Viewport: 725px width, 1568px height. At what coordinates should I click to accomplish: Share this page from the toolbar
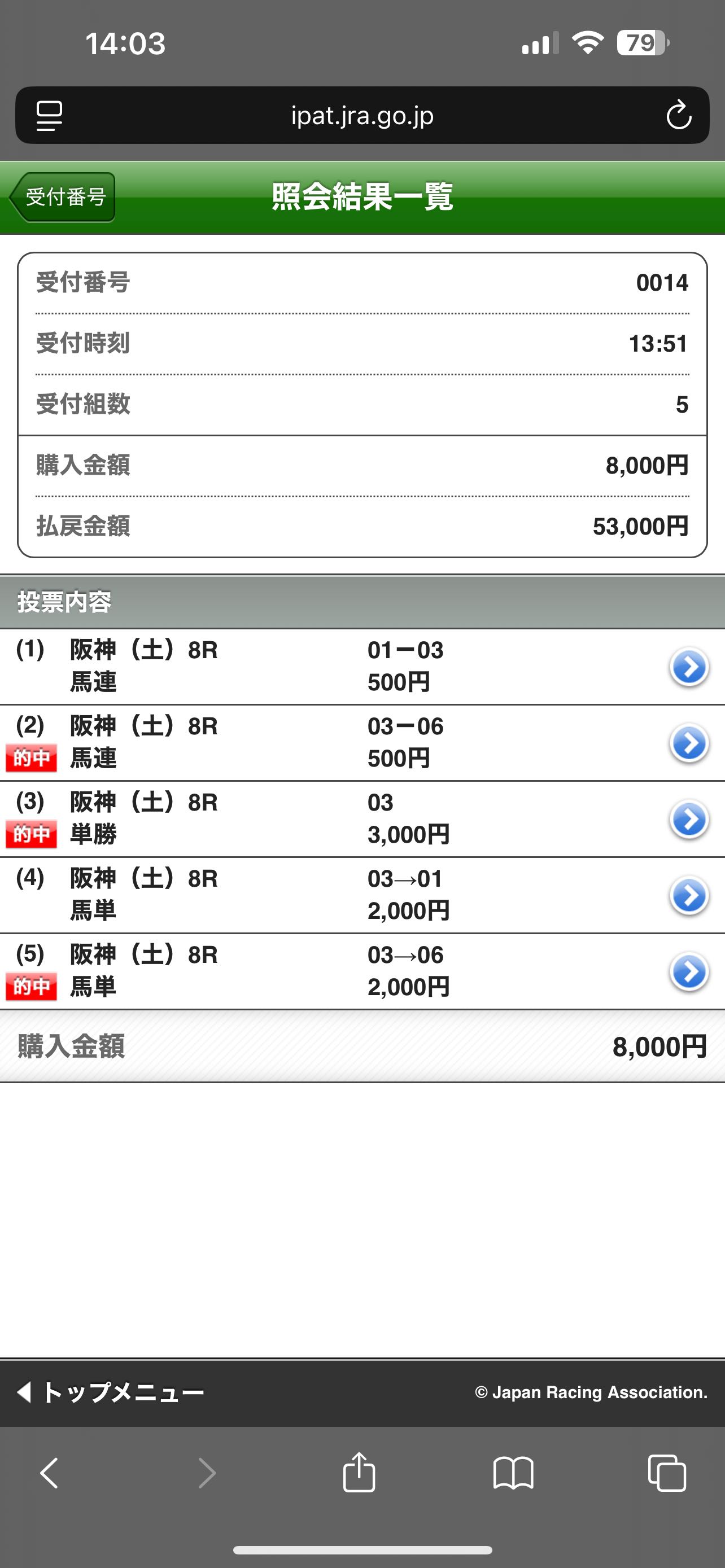click(x=359, y=1473)
